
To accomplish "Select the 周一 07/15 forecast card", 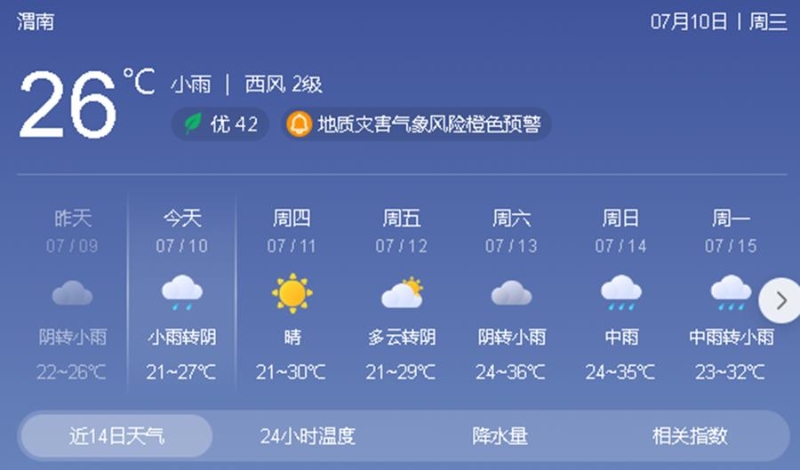I will pyautogui.click(x=730, y=295).
